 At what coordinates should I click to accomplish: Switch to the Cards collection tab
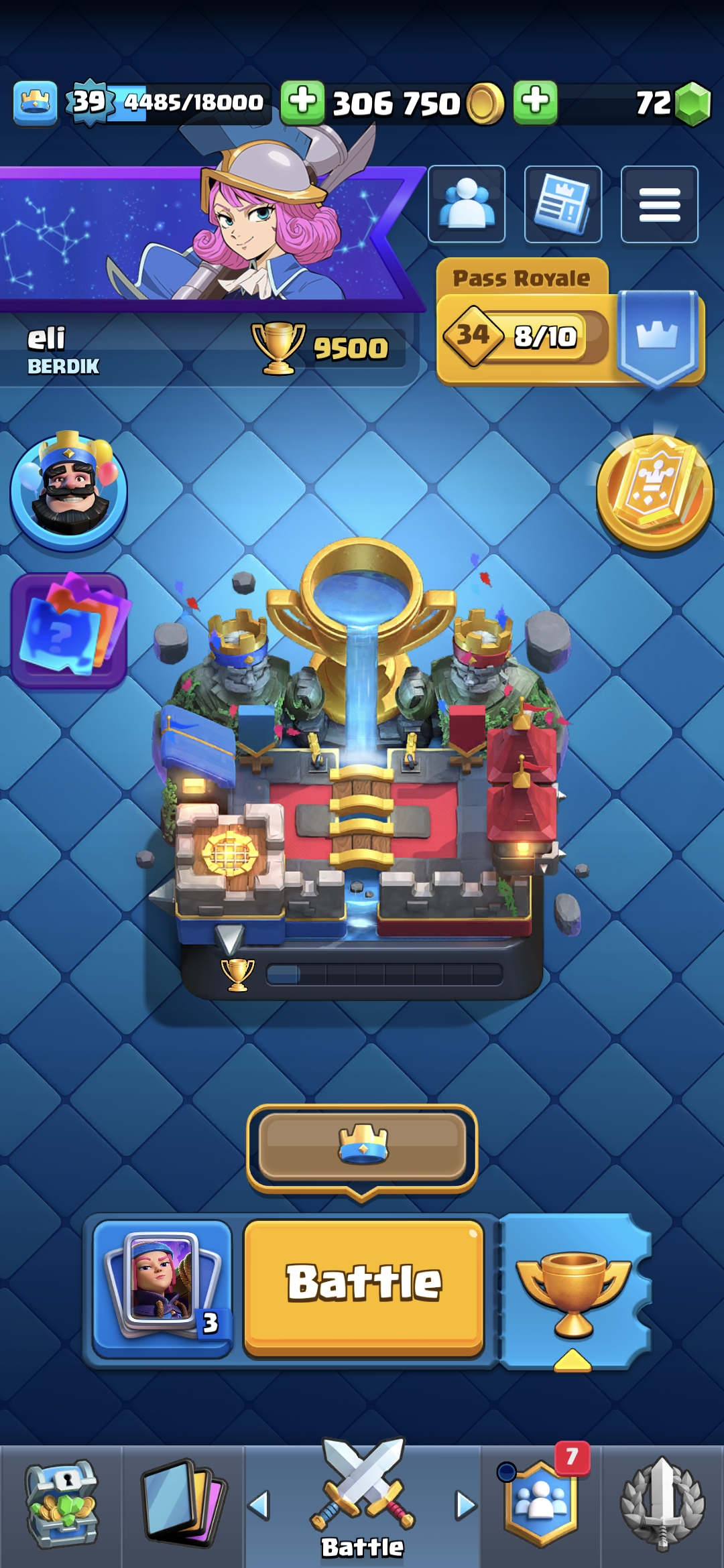[x=183, y=1504]
